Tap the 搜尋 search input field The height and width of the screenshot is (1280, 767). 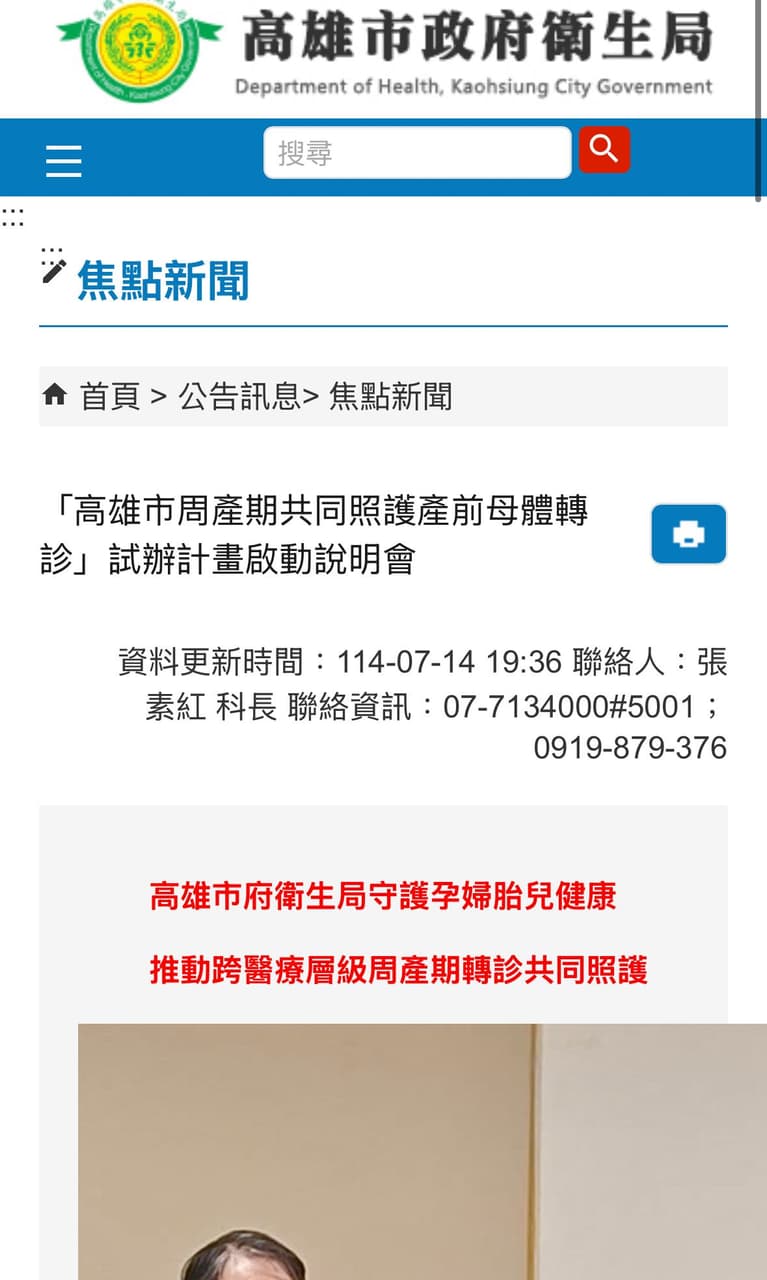pyautogui.click(x=417, y=153)
